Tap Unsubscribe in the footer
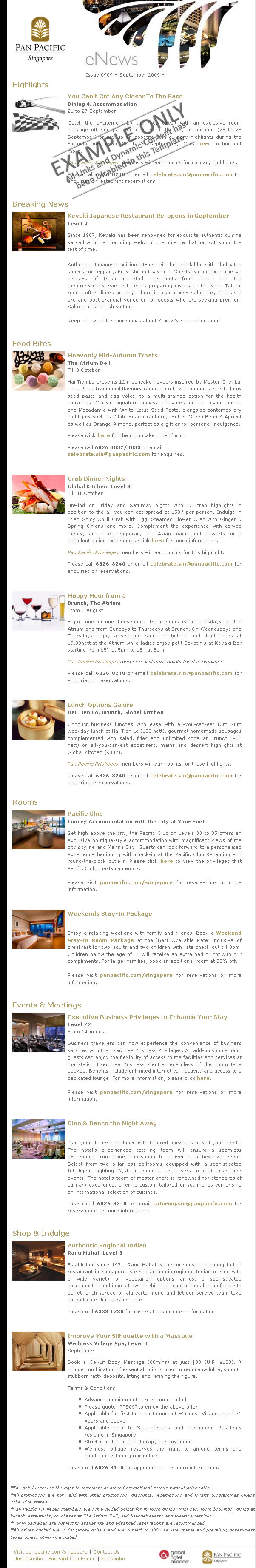Viewport: 256px width, 1568px height. coord(27,1558)
